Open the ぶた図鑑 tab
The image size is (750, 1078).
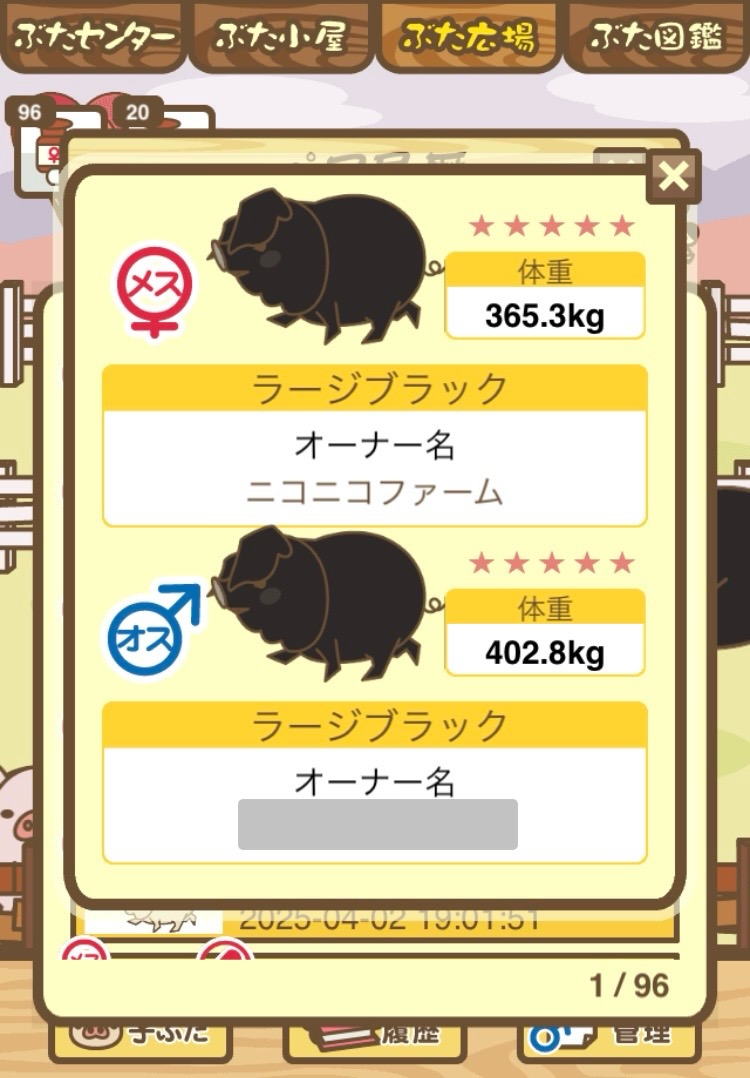click(x=657, y=37)
